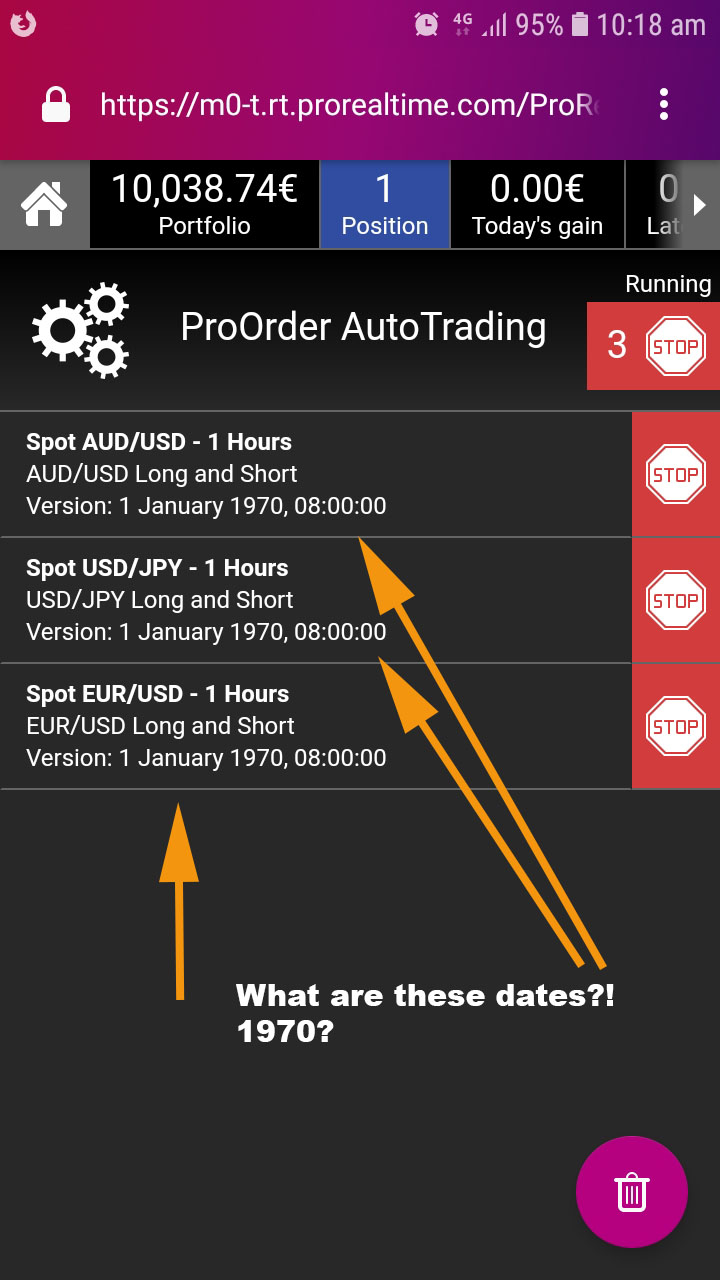This screenshot has width=720, height=1280.
Task: Stop the USD/JPY trading system
Action: [x=675, y=600]
